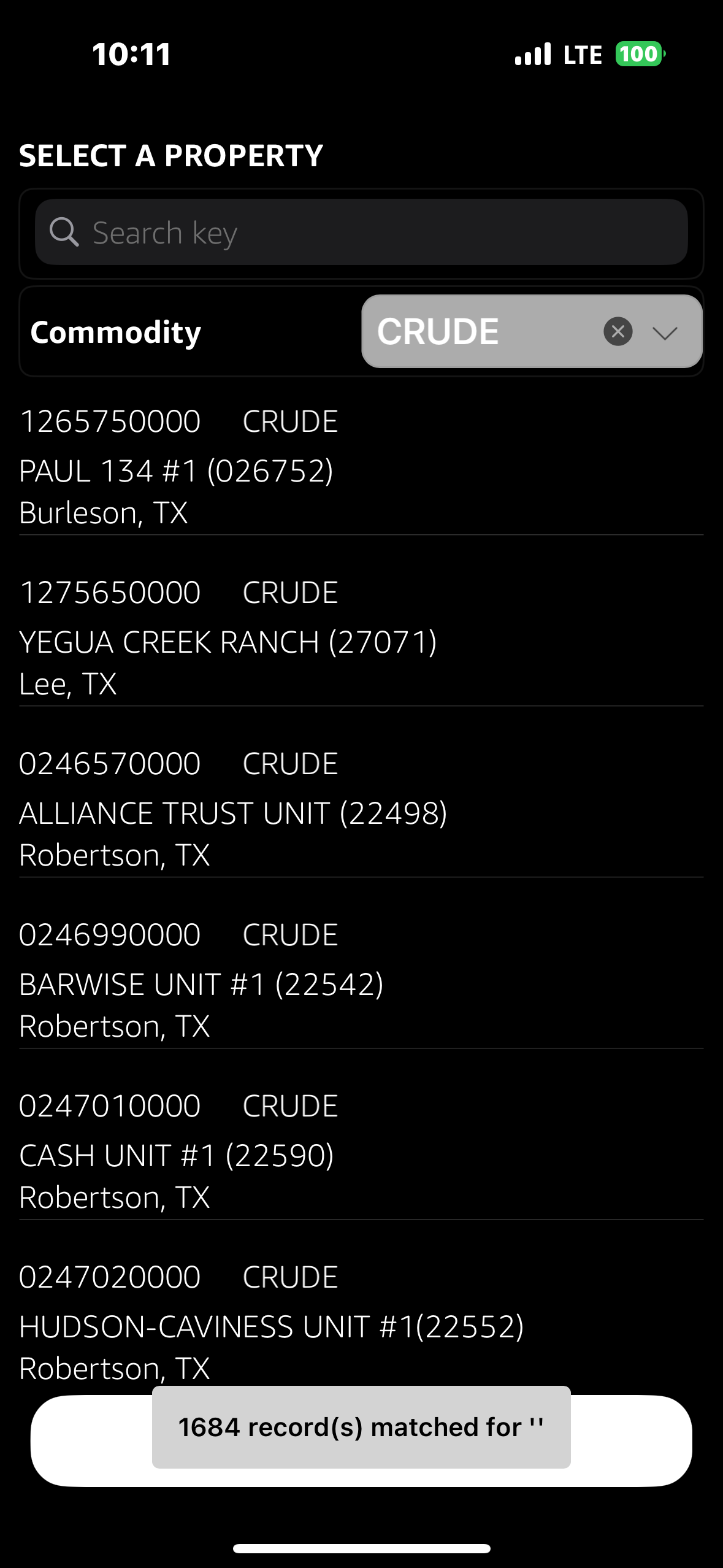Tap the Search key field

[x=361, y=232]
